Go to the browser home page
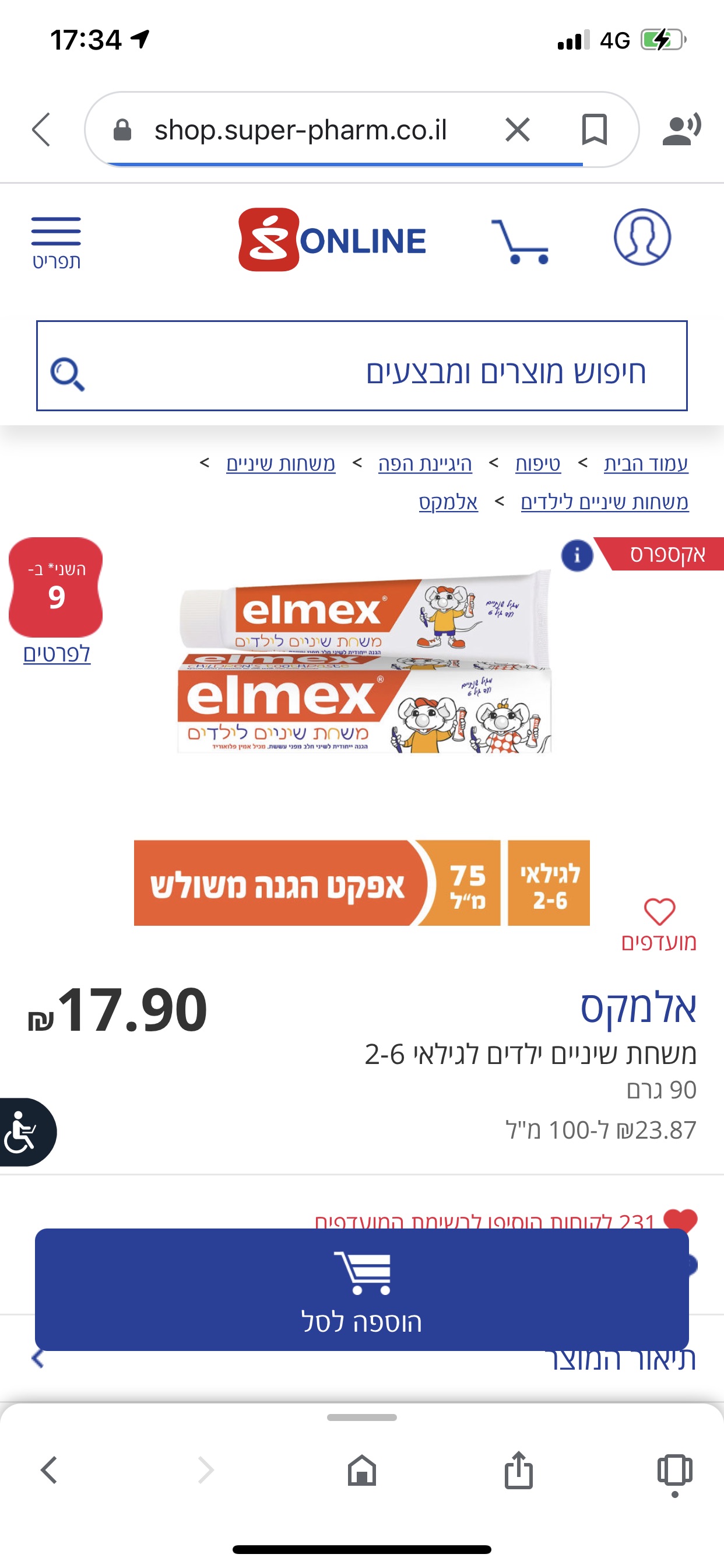The image size is (724, 1568). [x=362, y=1471]
